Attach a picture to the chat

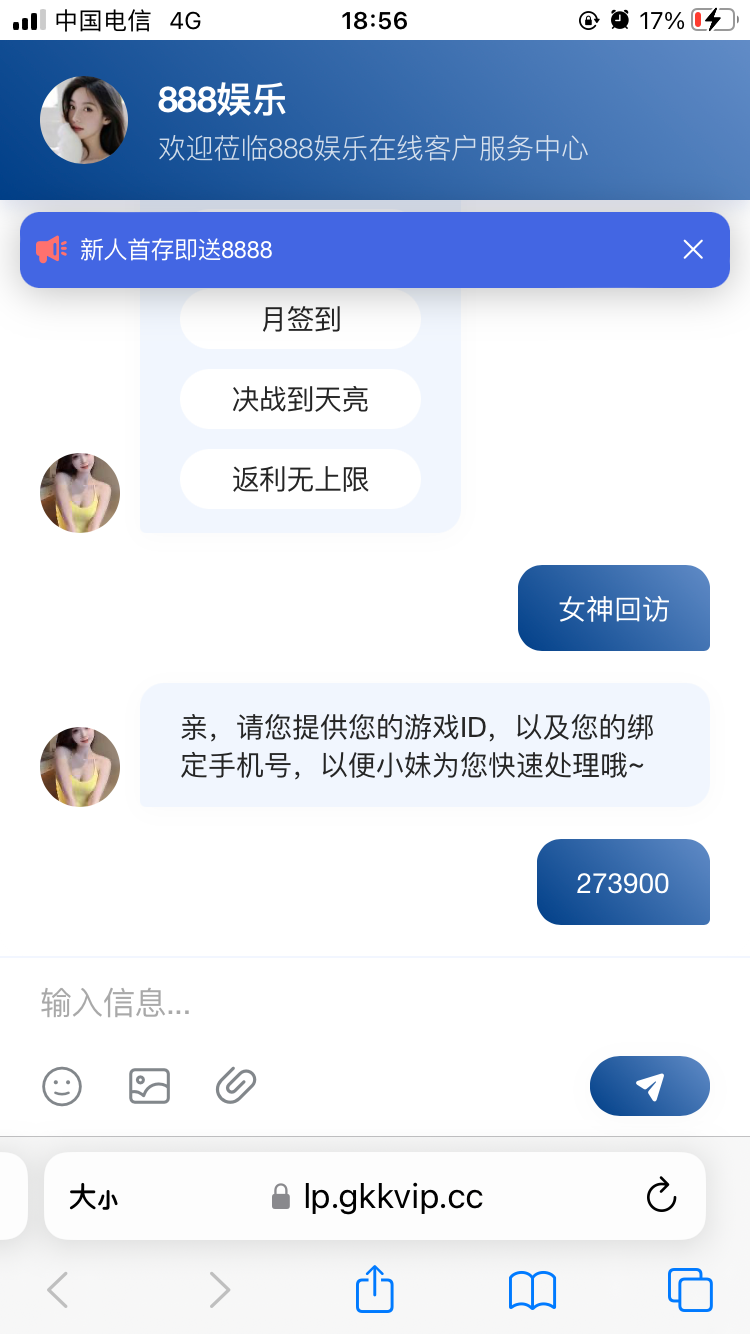149,1086
